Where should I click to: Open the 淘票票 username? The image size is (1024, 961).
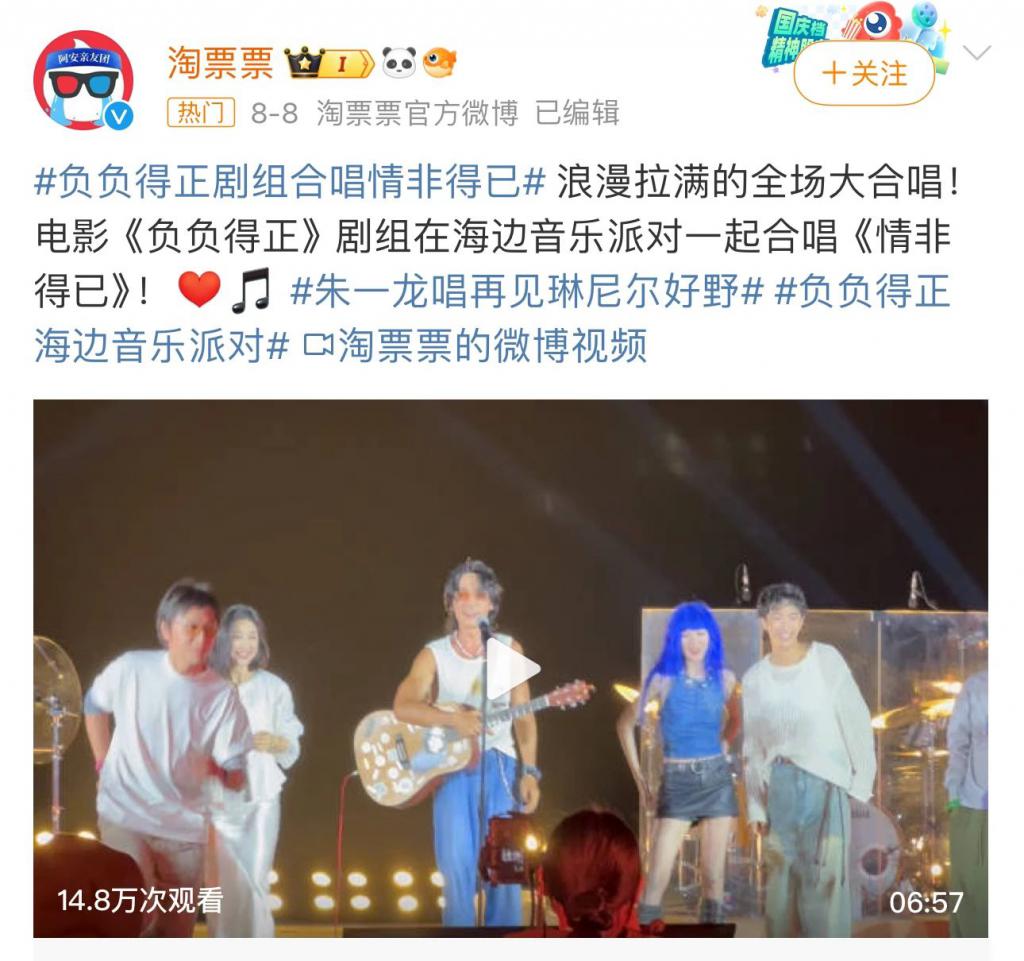click(x=220, y=63)
